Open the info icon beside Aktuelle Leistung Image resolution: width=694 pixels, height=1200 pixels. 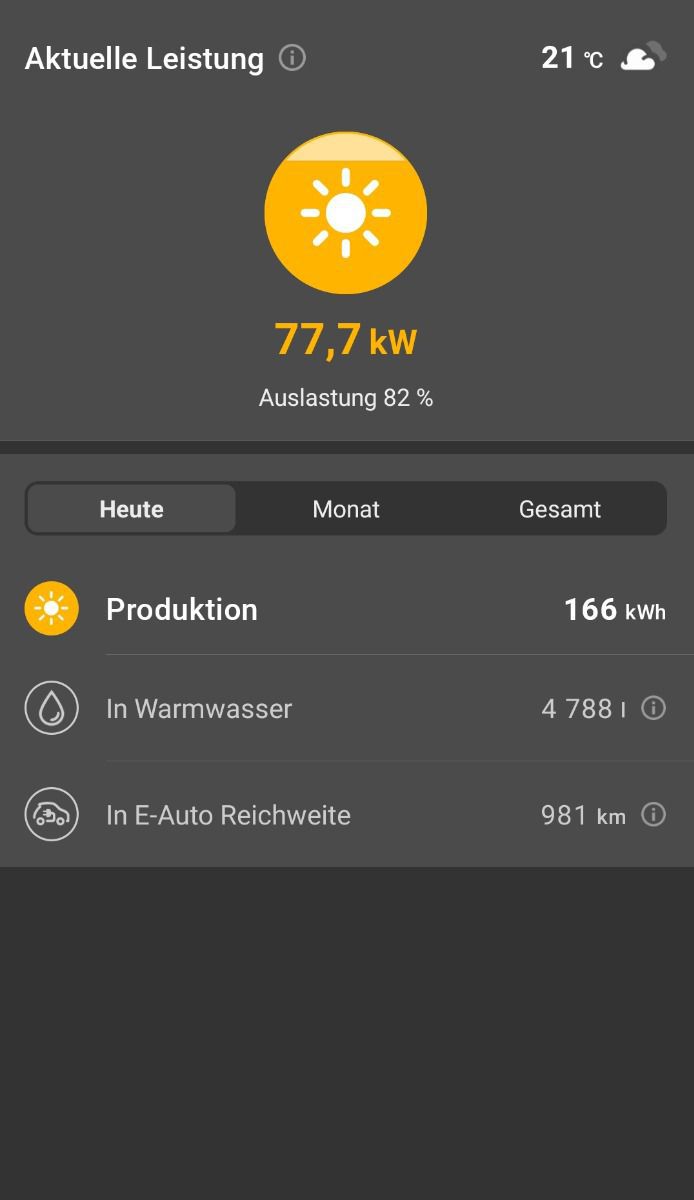[292, 58]
